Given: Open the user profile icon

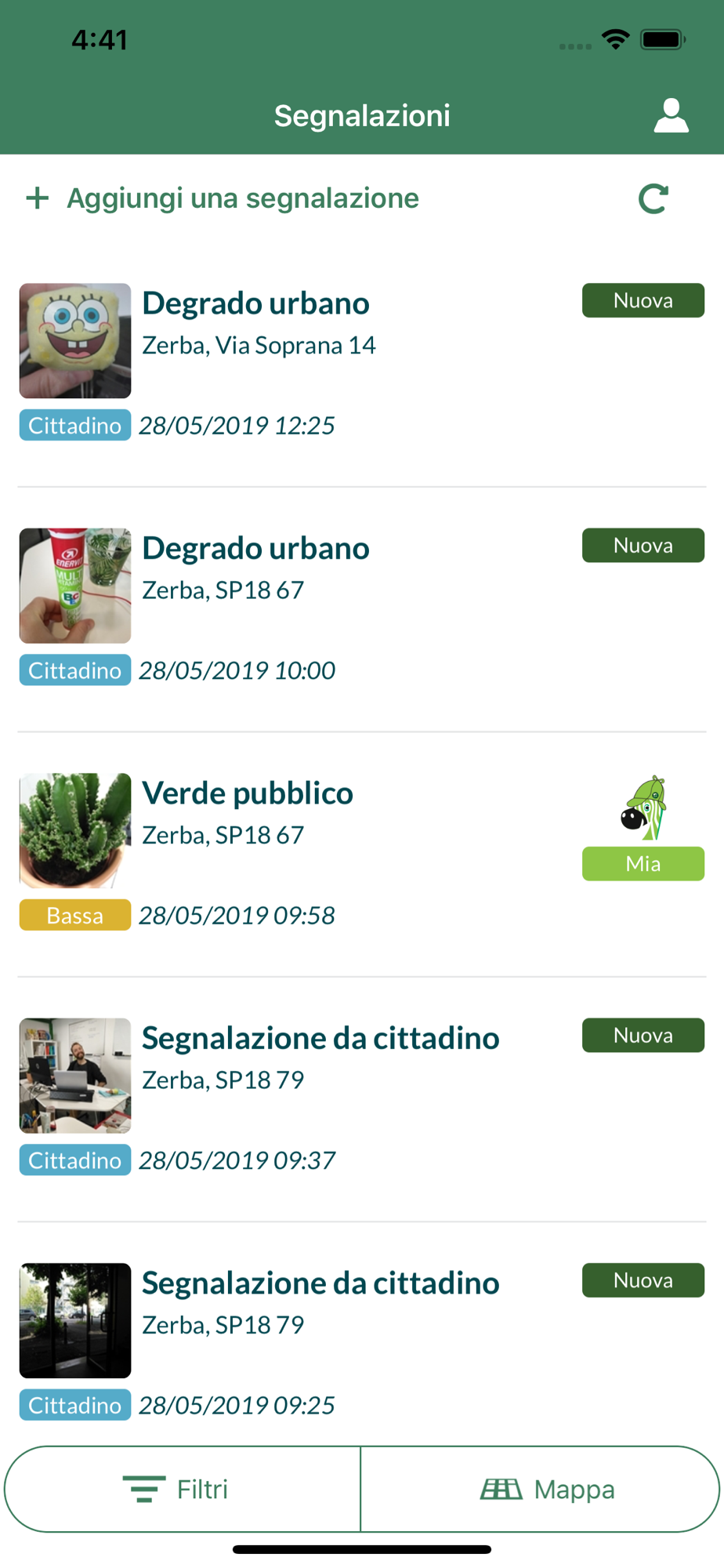Looking at the screenshot, I should (x=671, y=116).
